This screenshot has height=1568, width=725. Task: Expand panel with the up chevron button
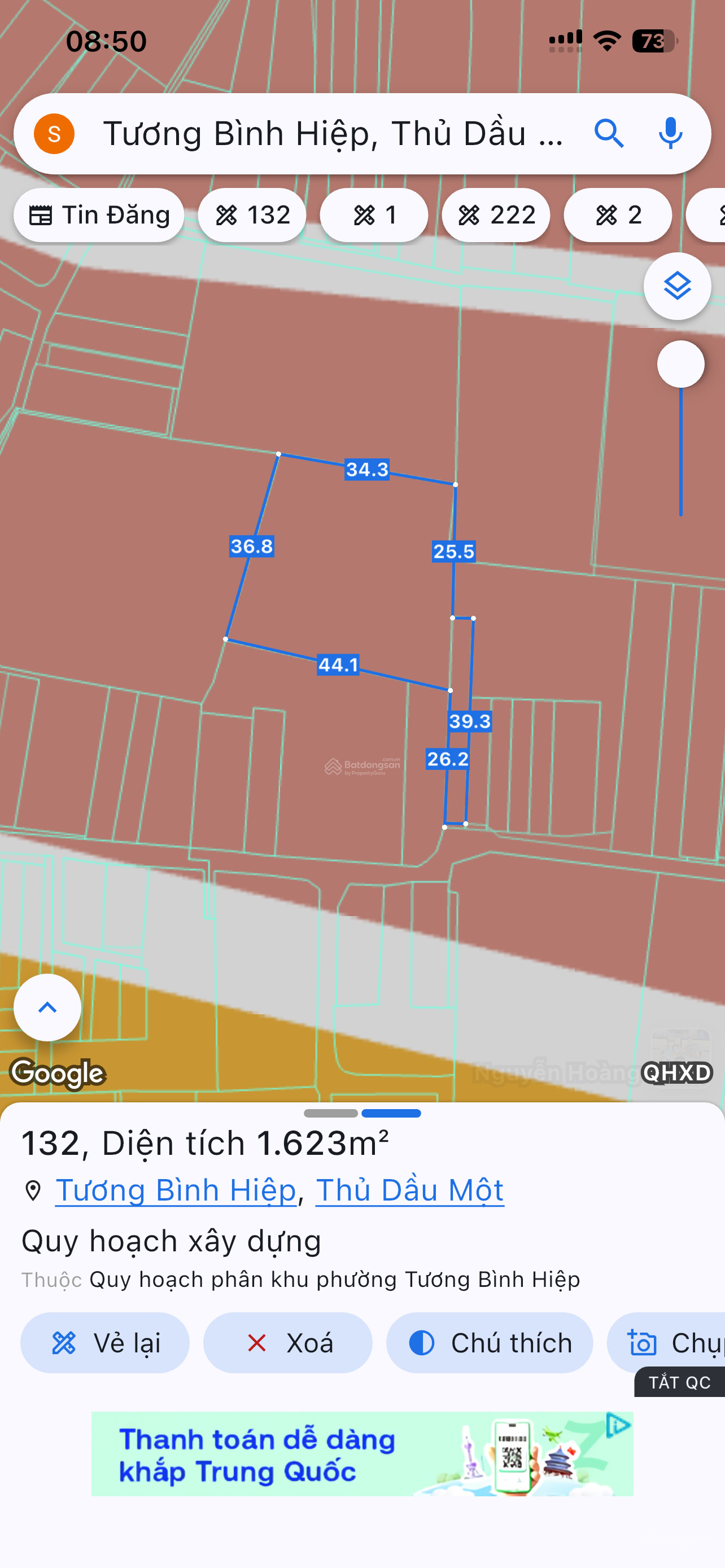47,1008
